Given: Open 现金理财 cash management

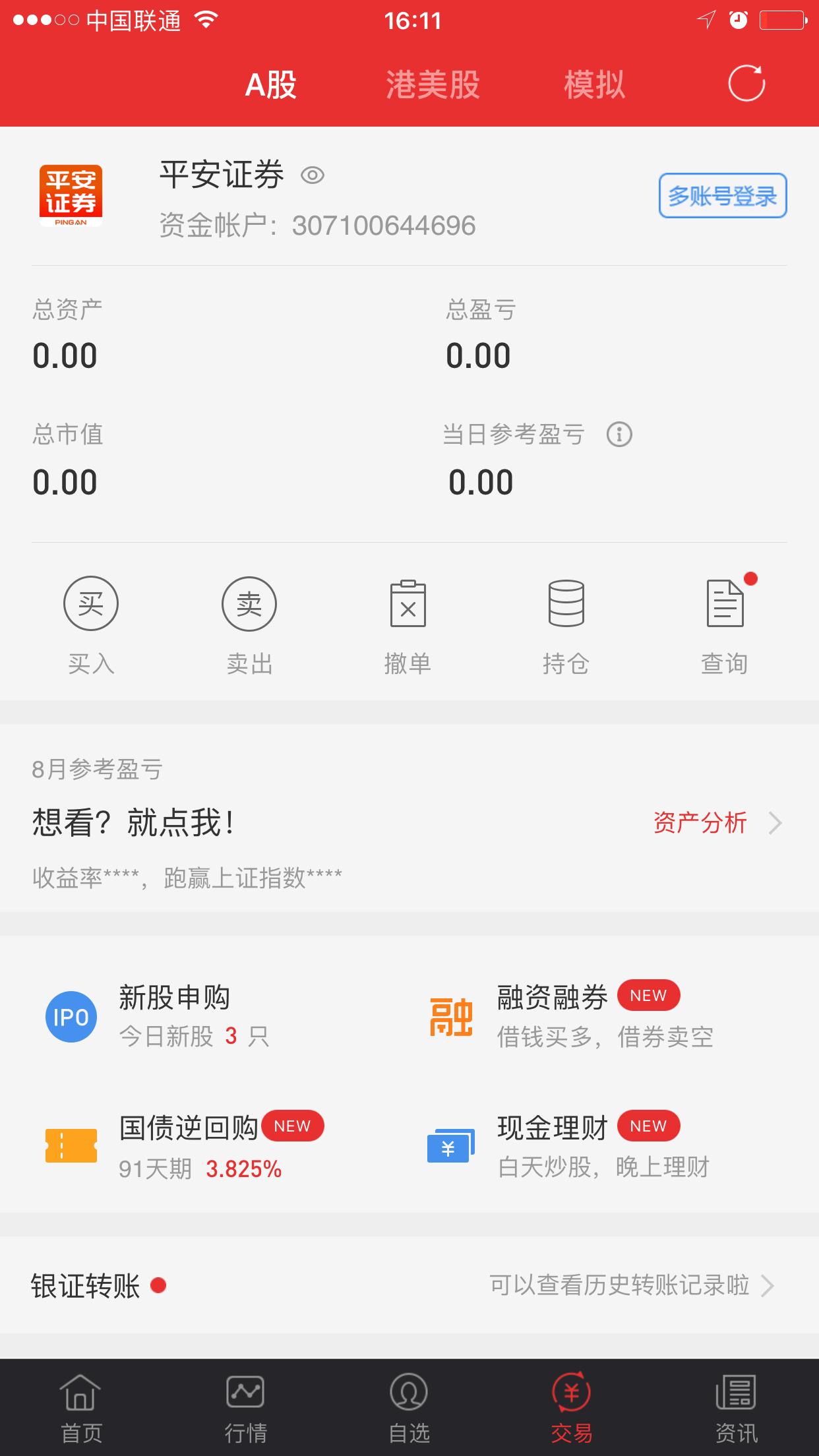Looking at the screenshot, I should tap(450, 1147).
